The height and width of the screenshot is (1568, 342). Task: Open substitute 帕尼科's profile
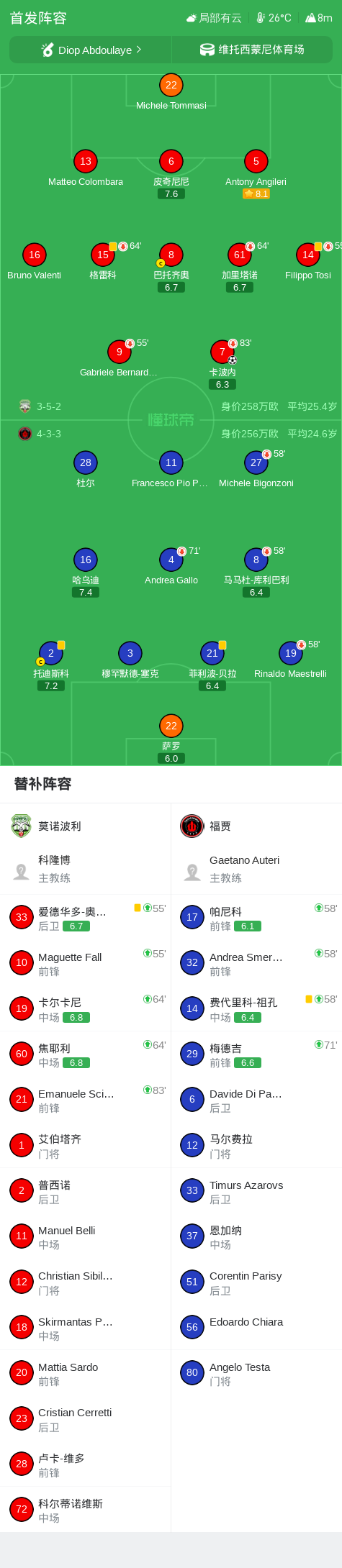point(256,917)
